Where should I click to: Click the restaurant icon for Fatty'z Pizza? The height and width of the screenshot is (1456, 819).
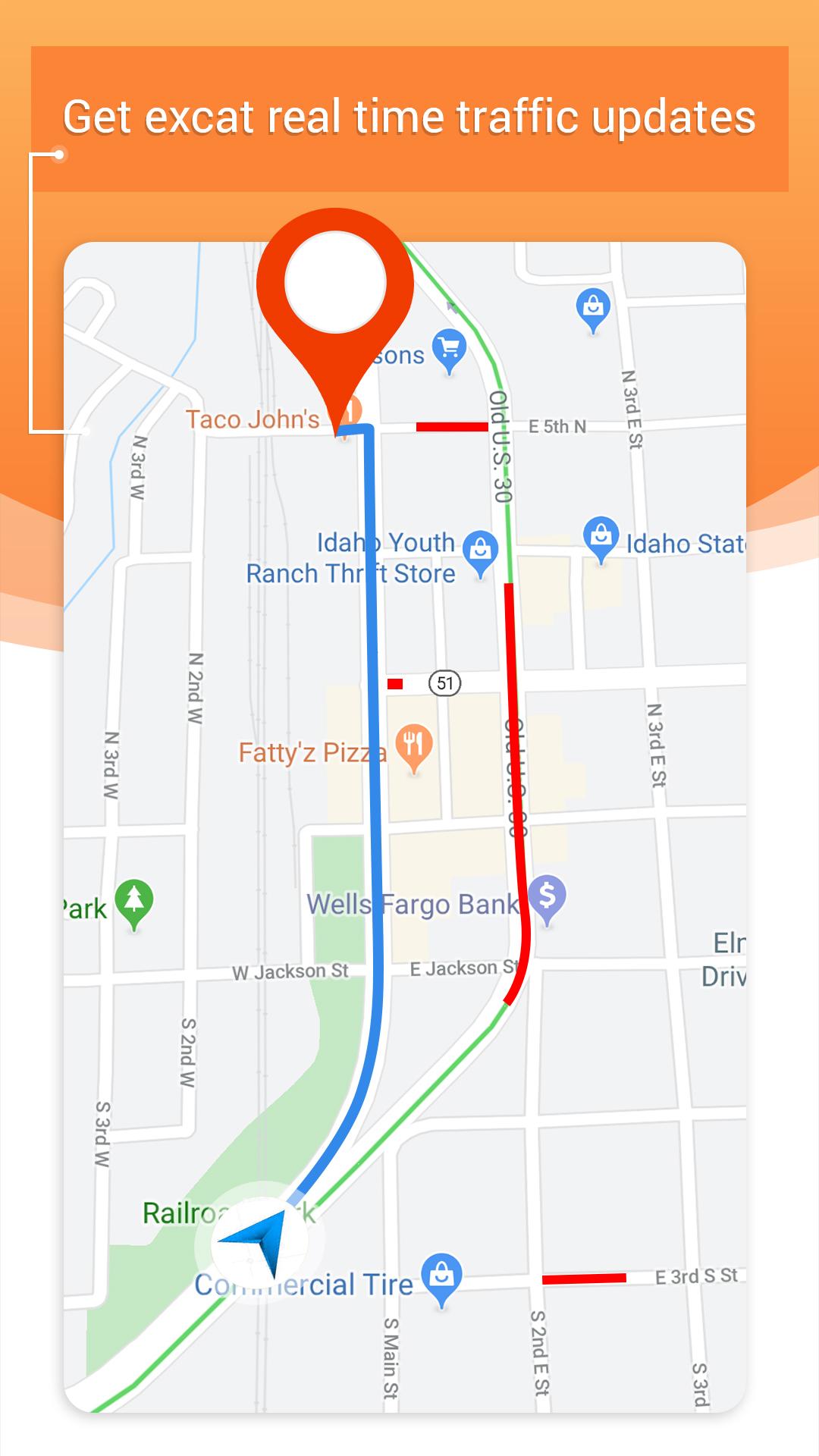tap(415, 745)
